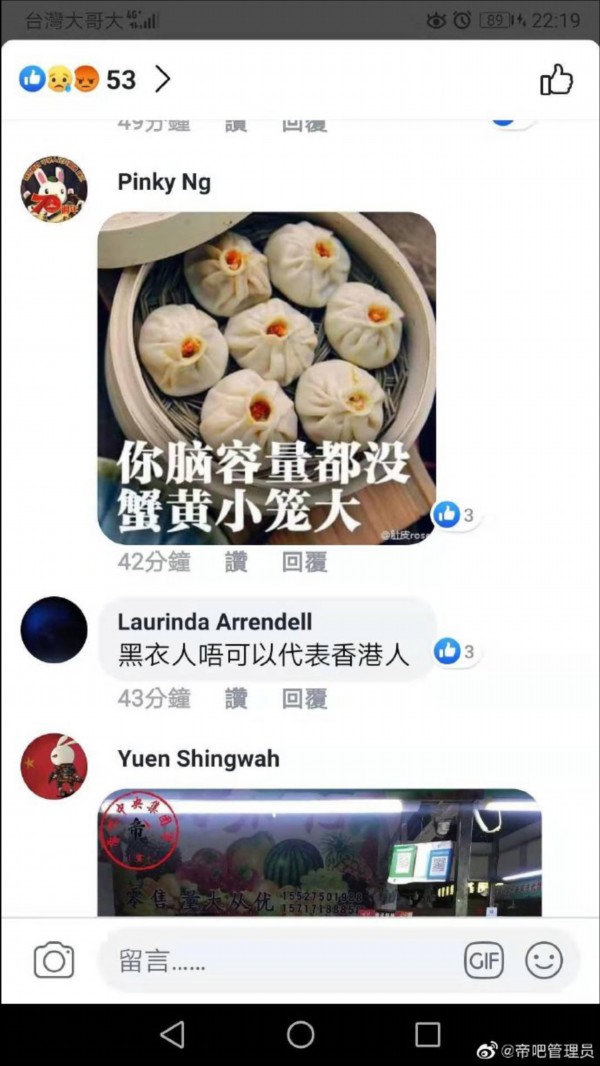Go back with the system back button
Image resolution: width=600 pixels, height=1066 pixels.
click(172, 1034)
